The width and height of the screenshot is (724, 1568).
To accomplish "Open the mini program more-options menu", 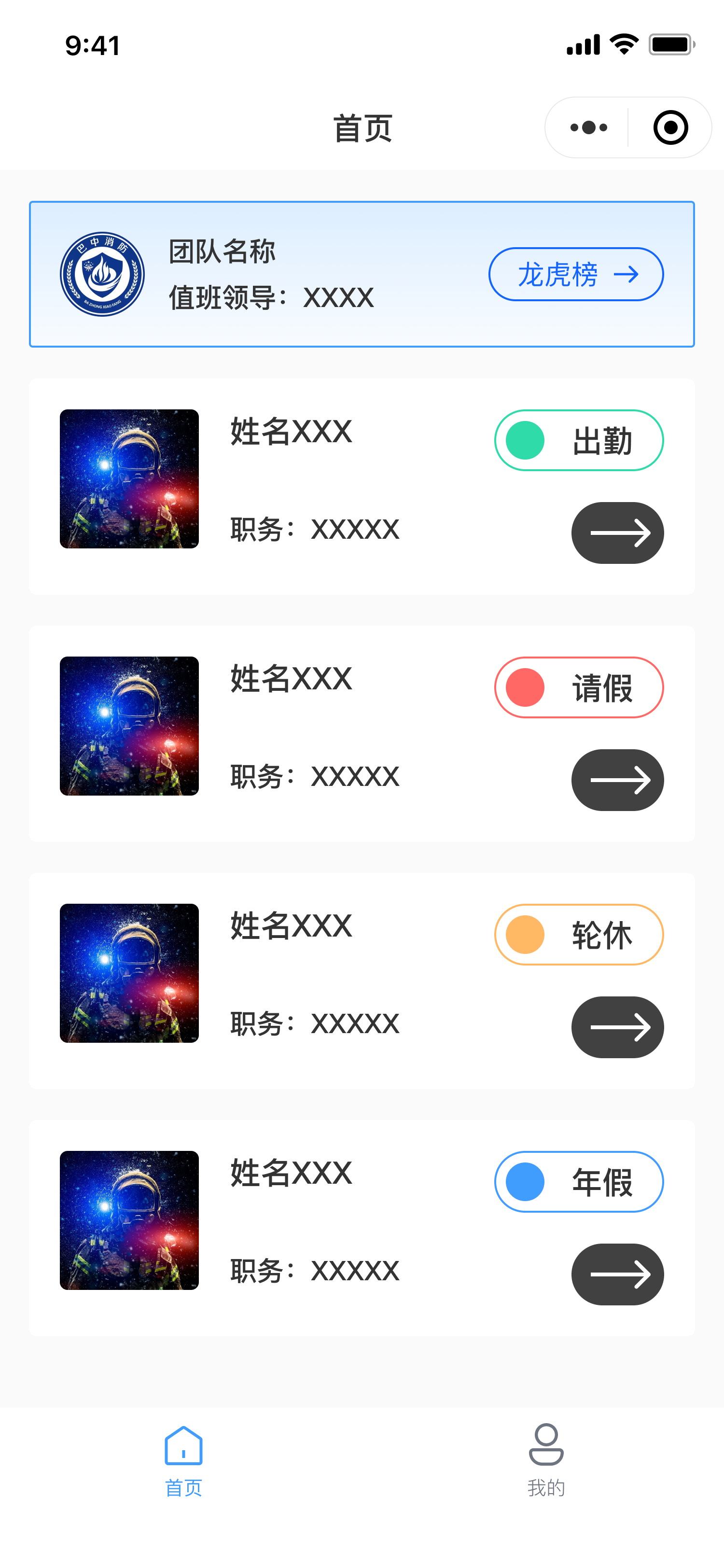I will pos(588,128).
